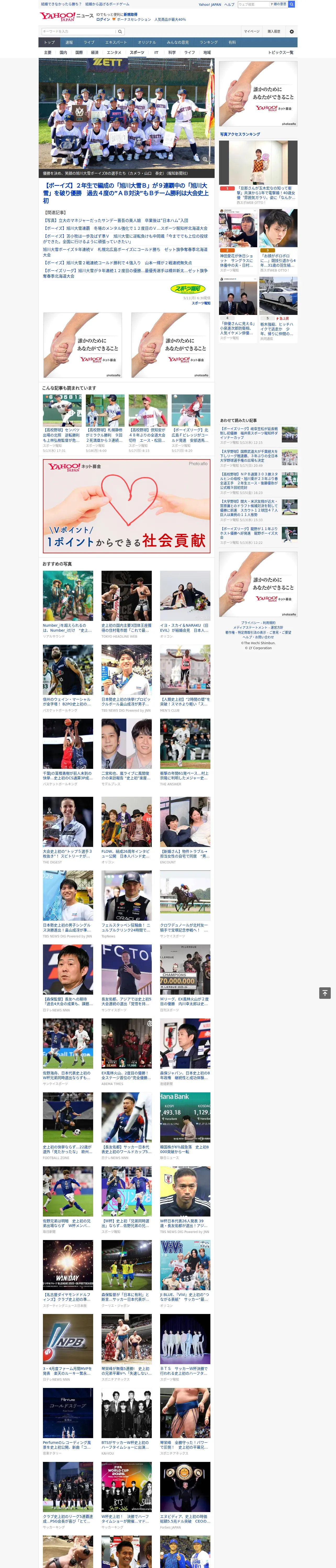
Task: Open the 写真アクセスランキング number 1 photo
Action: point(259,163)
